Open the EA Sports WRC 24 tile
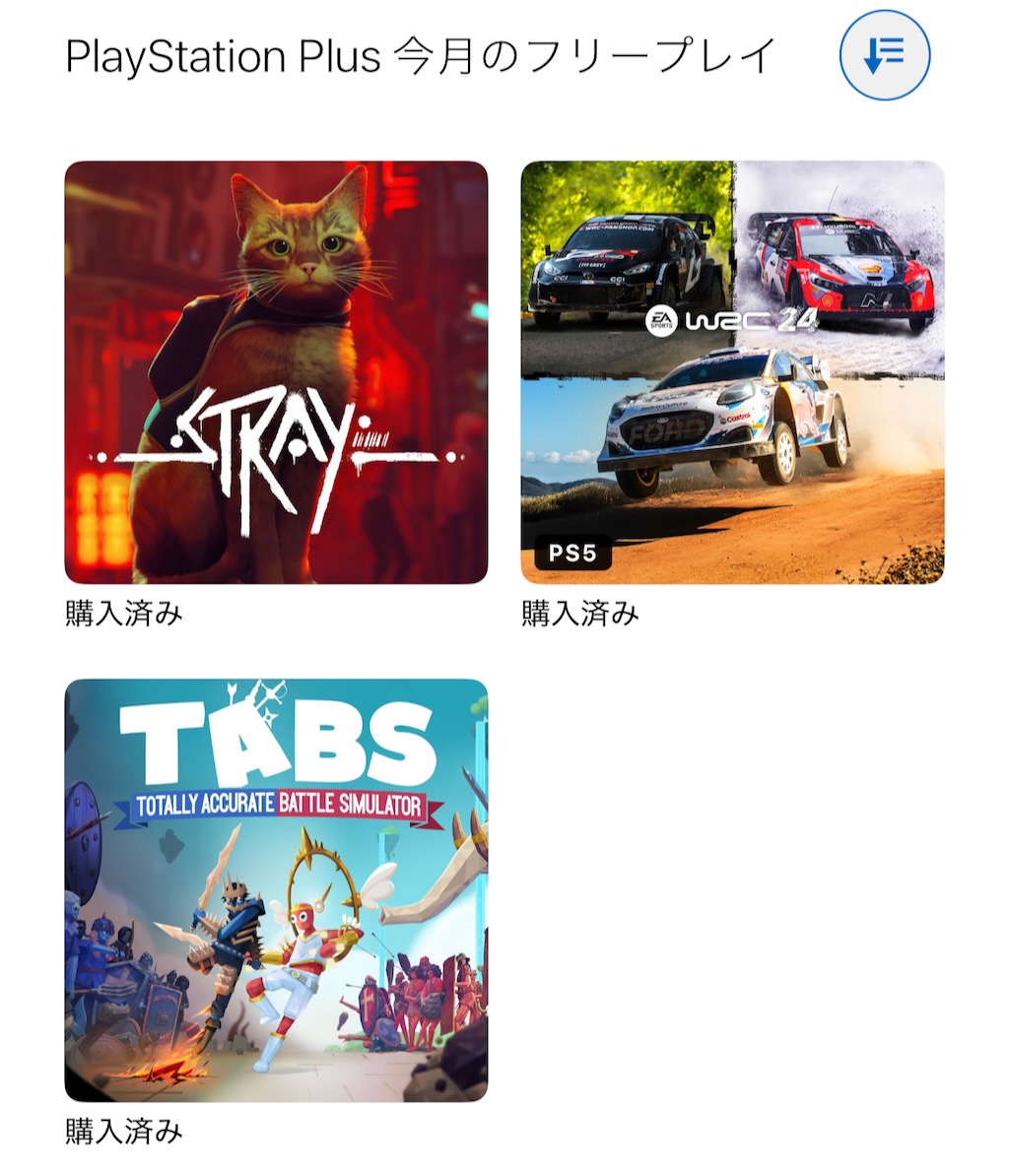Image resolution: width=1009 pixels, height=1176 pixels. point(732,372)
